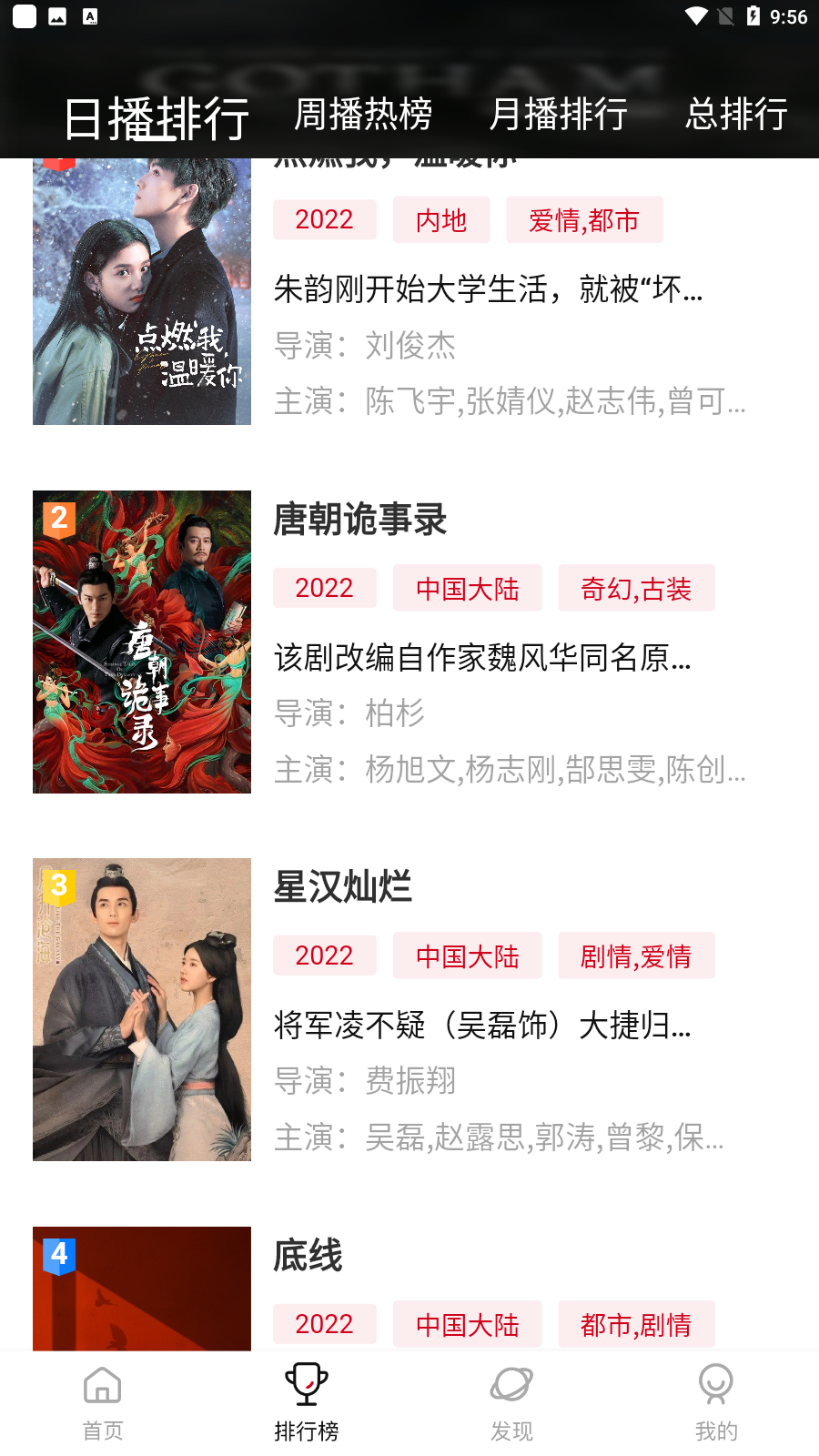The height and width of the screenshot is (1456, 819).
Task: Open the 唐朝诡事录 title
Action: (x=359, y=521)
